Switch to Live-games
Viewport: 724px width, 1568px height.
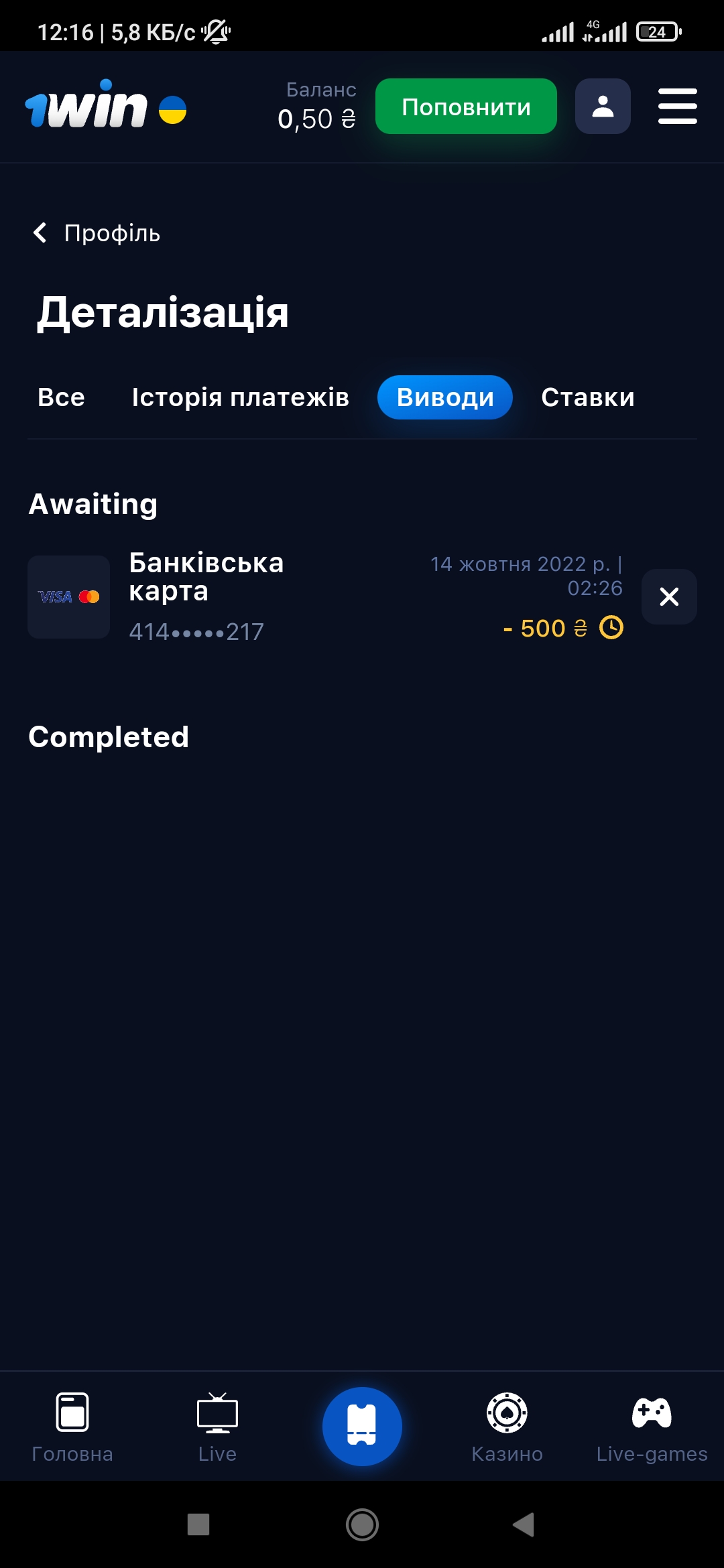[652, 1426]
